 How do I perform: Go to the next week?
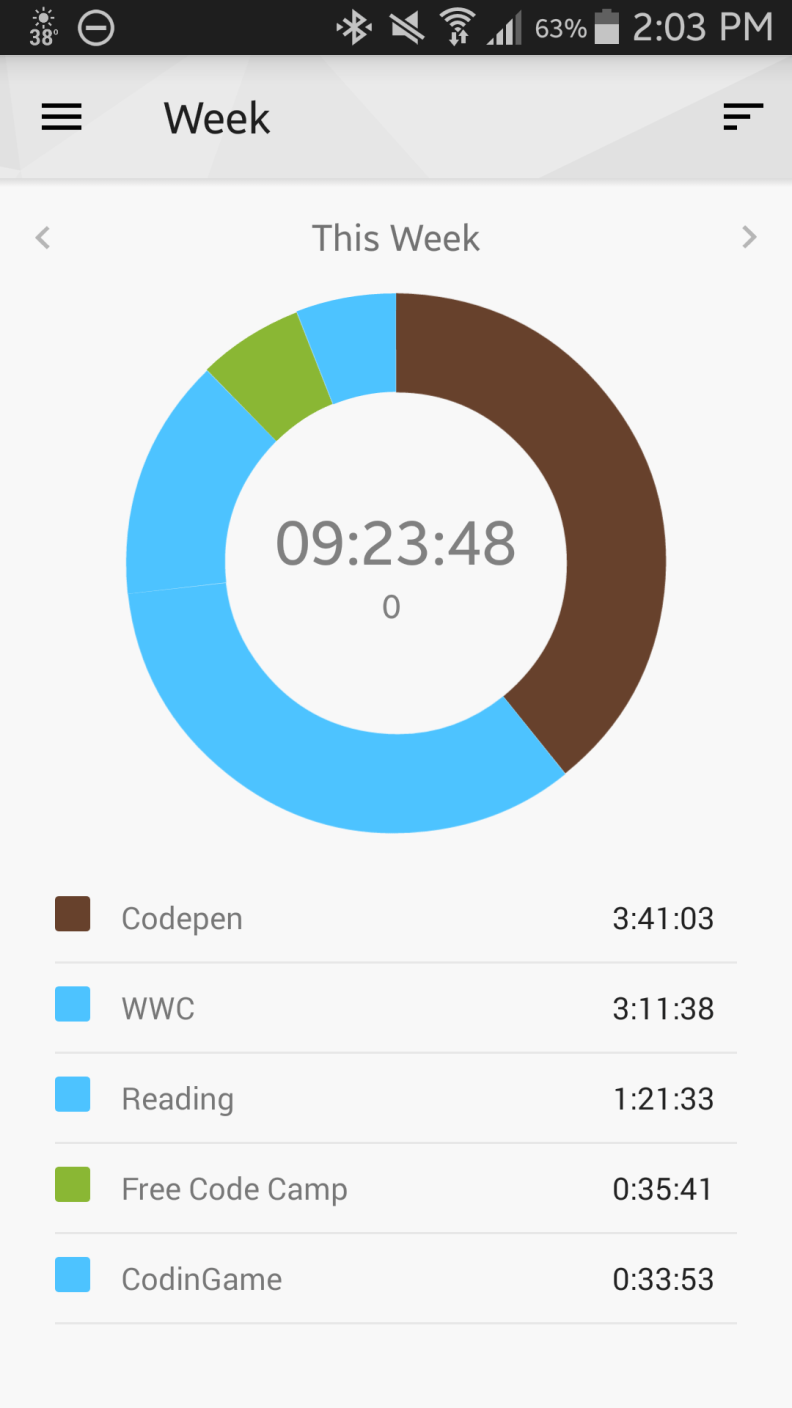point(749,237)
